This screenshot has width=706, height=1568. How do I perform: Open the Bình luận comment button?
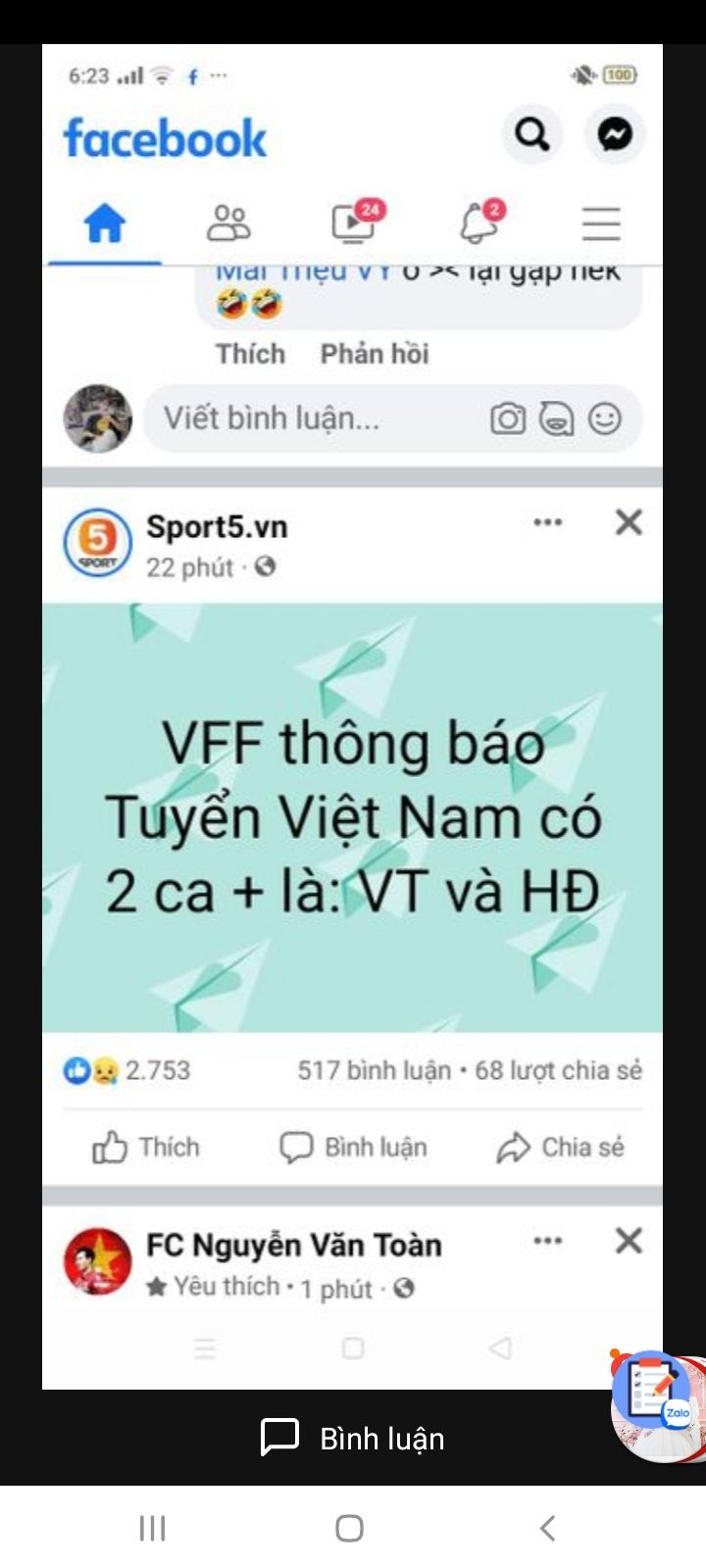[353, 1438]
